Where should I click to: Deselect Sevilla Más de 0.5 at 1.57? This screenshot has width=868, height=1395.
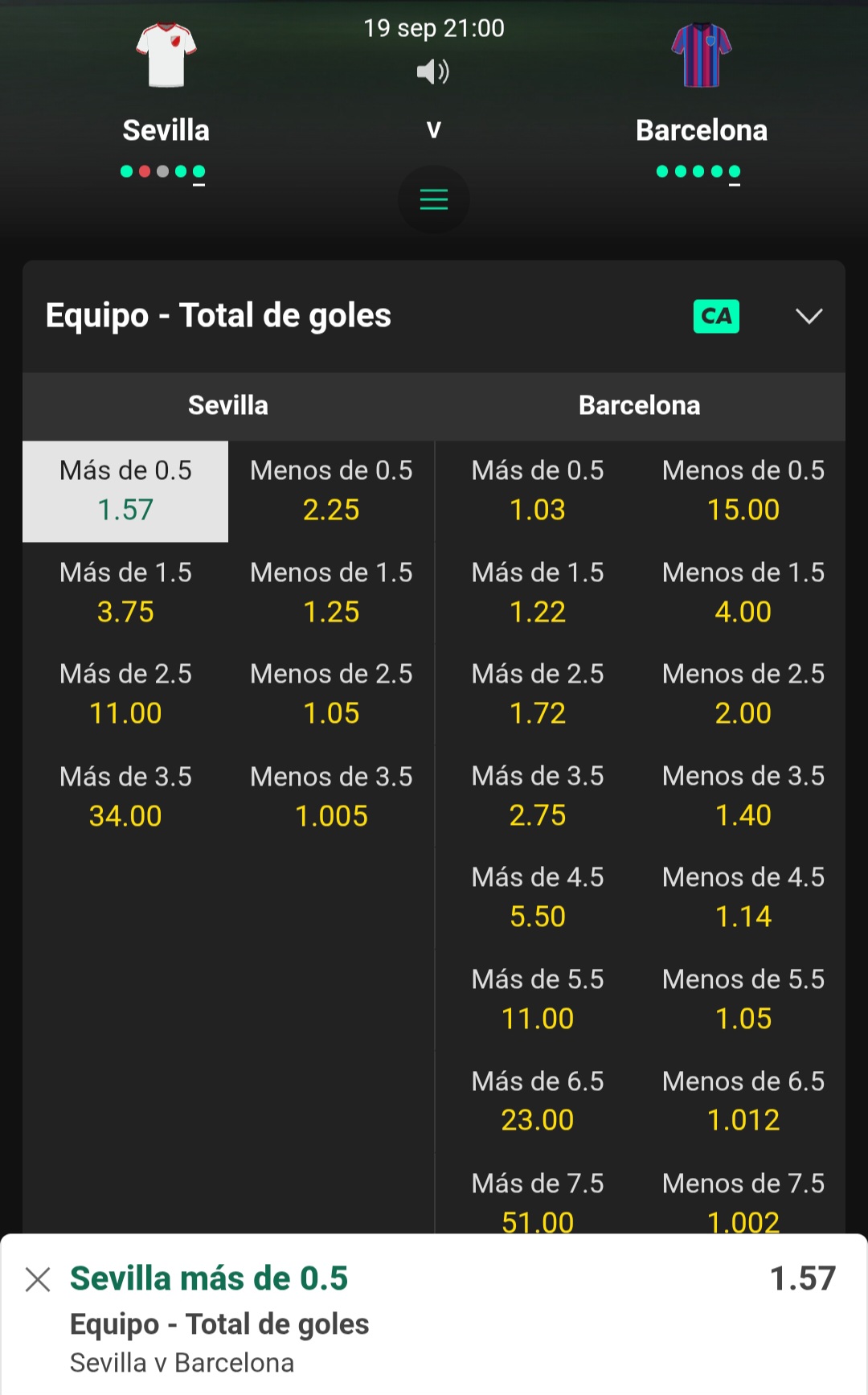pos(125,491)
